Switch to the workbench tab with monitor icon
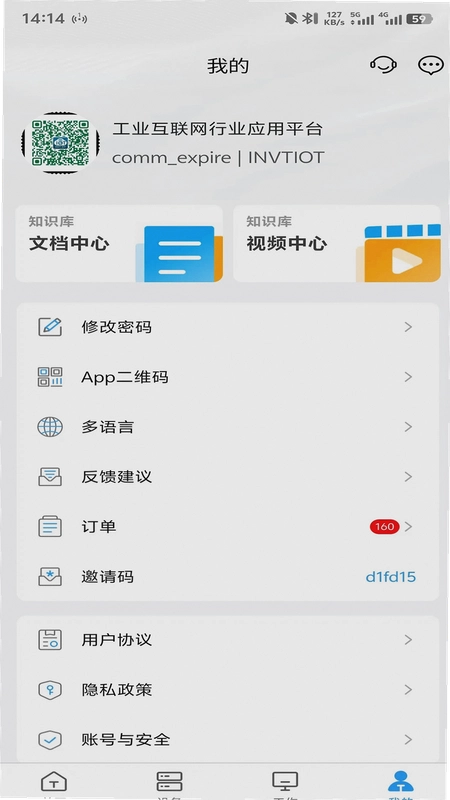Screen dimensions: 450x800 pyautogui.click(x=285, y=783)
